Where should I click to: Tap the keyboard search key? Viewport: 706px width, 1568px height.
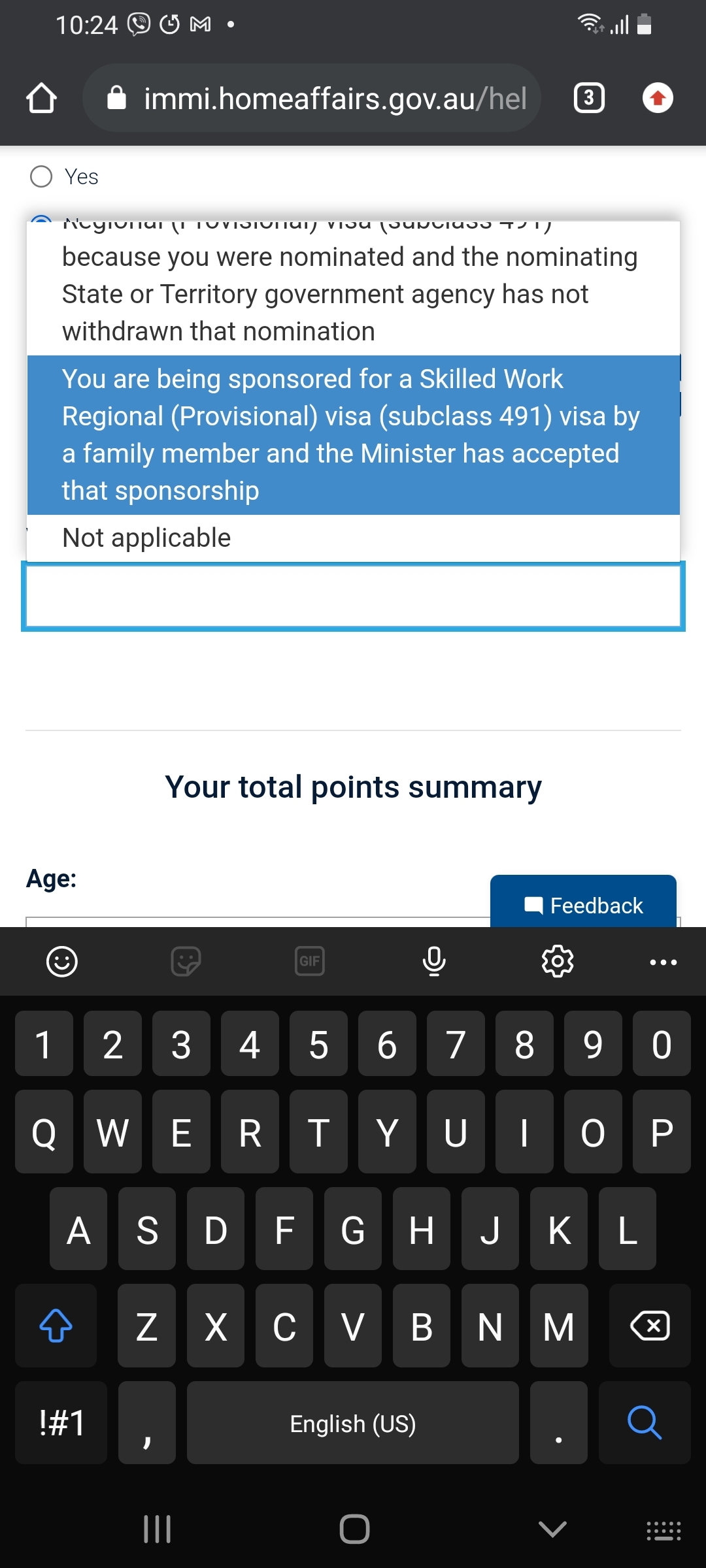pyautogui.click(x=644, y=1423)
